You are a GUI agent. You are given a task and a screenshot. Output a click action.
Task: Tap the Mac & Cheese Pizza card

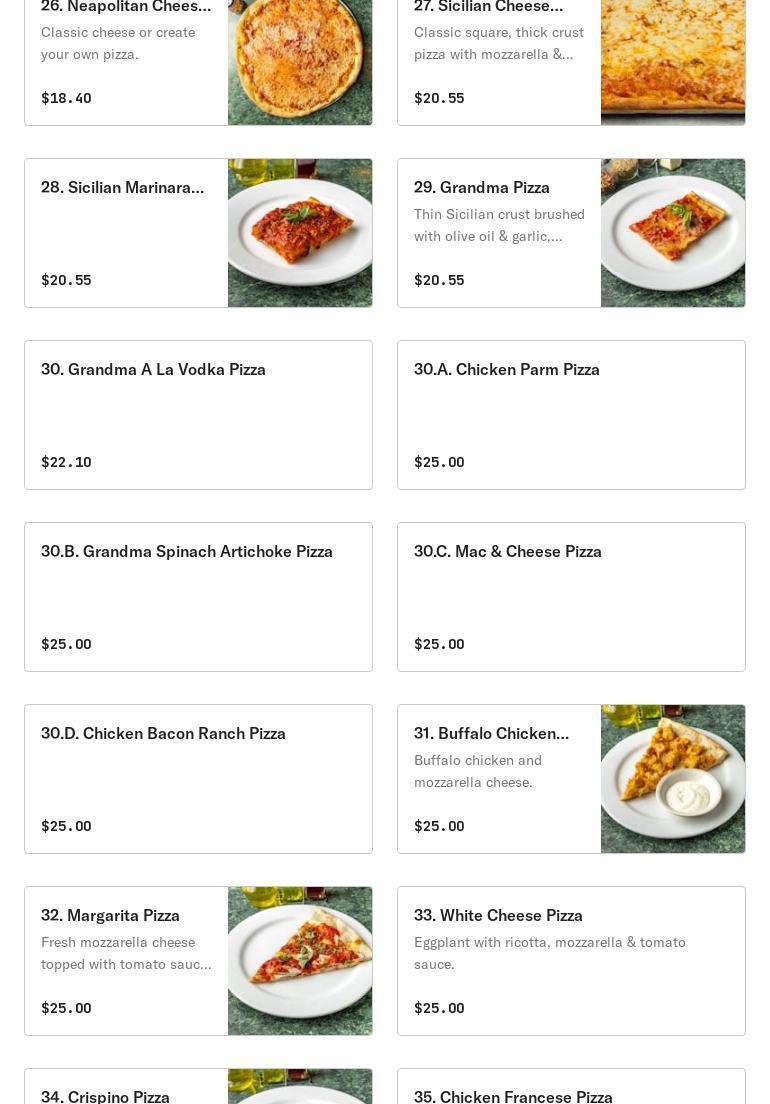click(571, 597)
